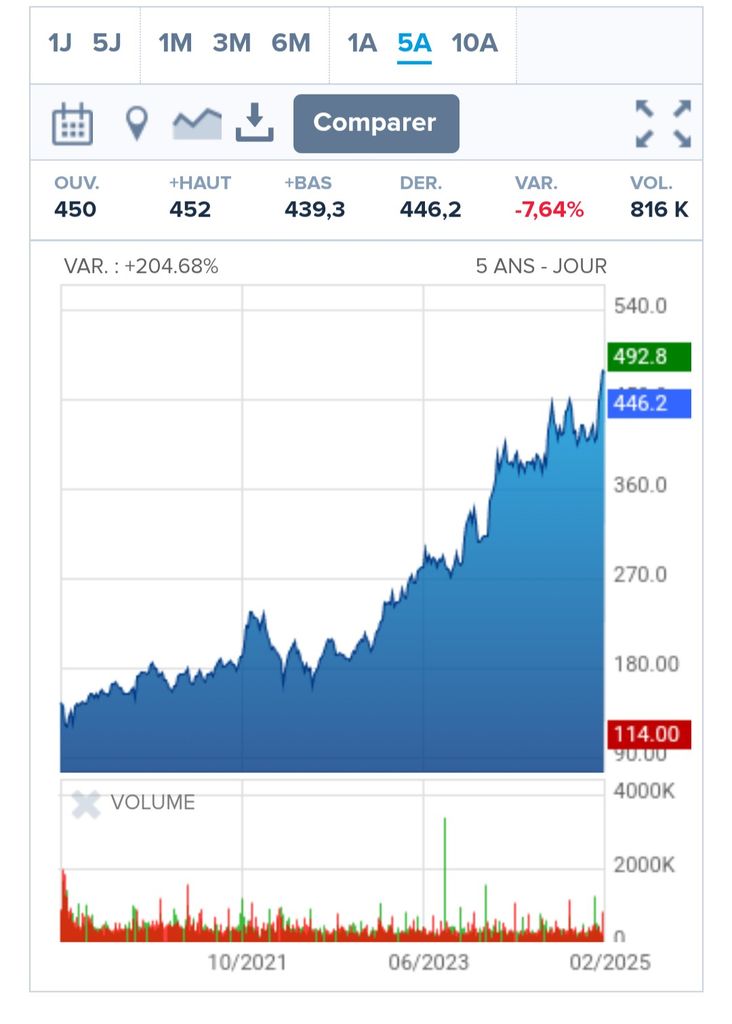Viewport: 732px width, 1024px height.
Task: Expand chart to fullscreen
Action: coord(664,124)
